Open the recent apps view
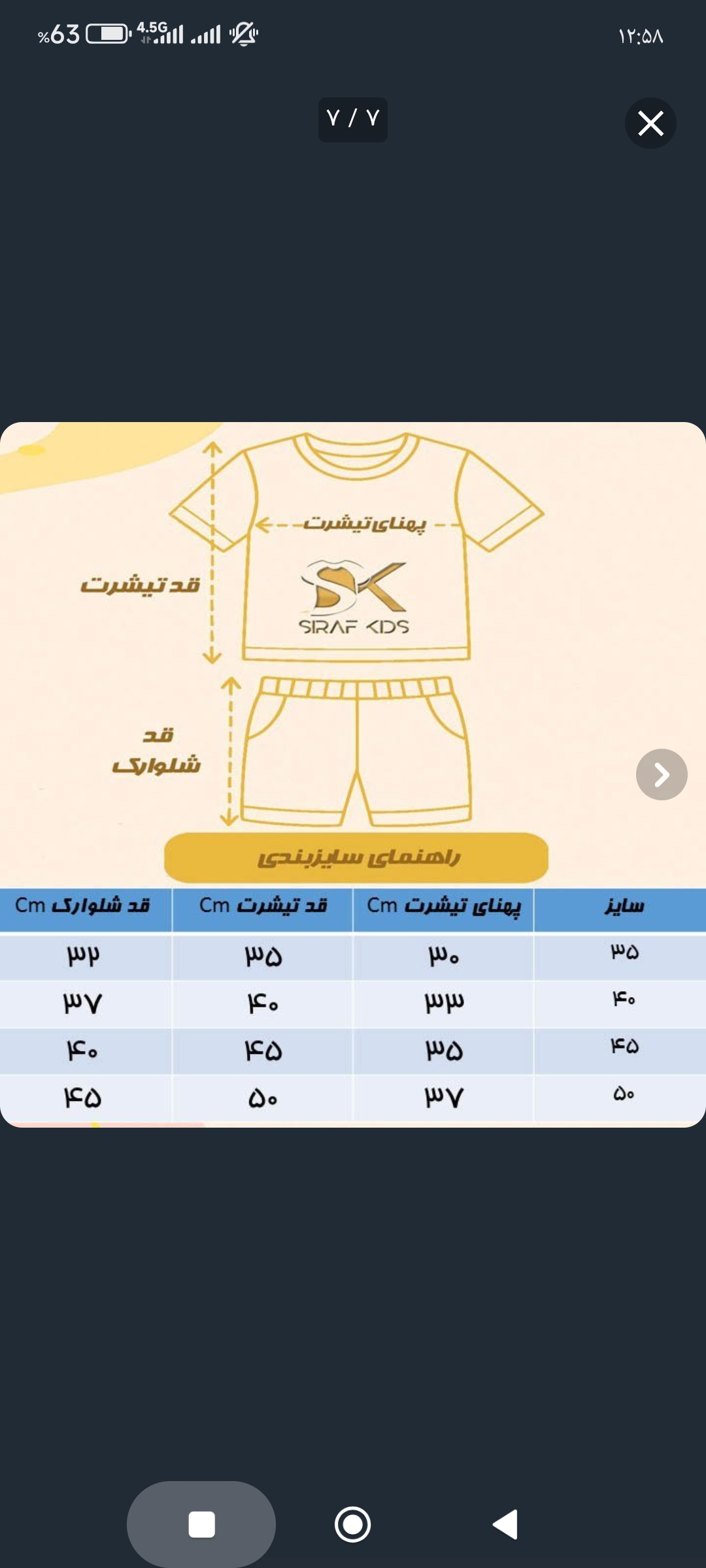The width and height of the screenshot is (706, 1568). pos(201,1524)
